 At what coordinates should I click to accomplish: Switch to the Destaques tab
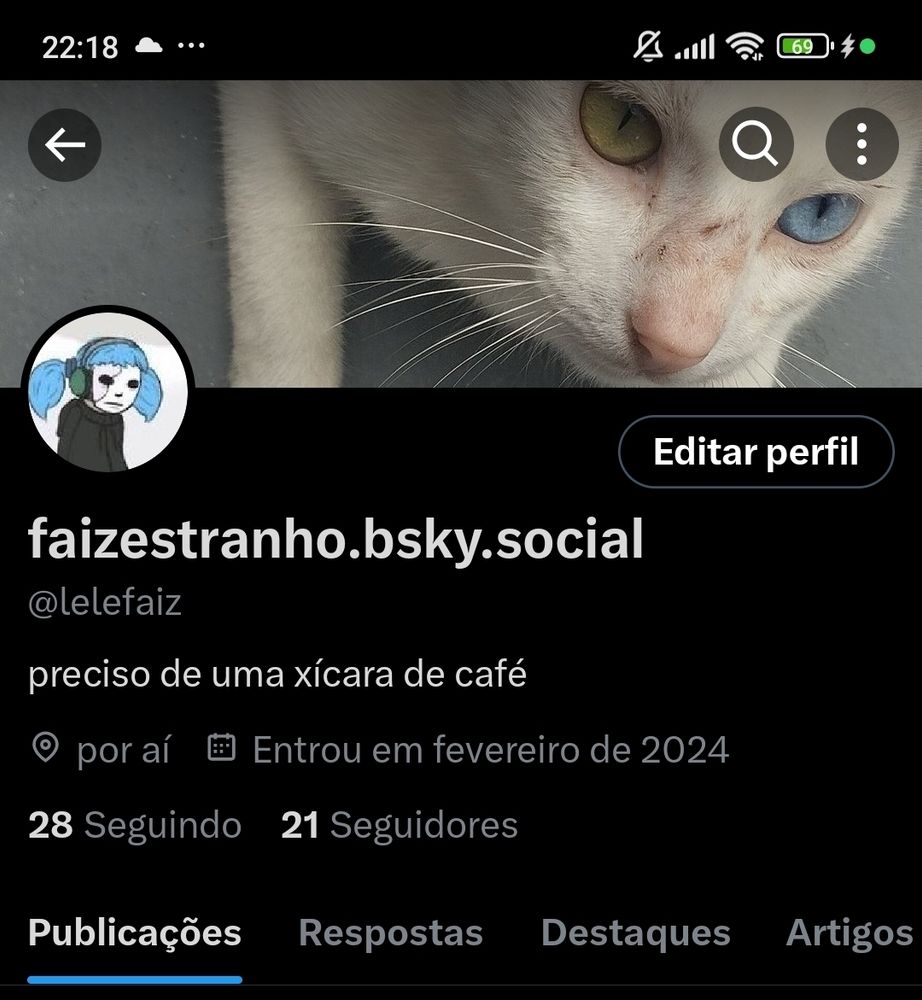click(635, 933)
